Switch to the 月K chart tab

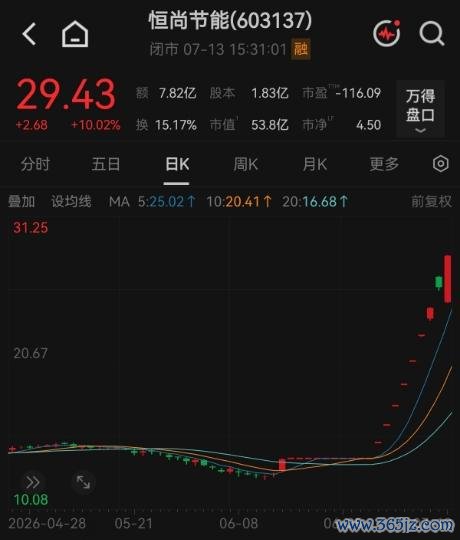tap(315, 164)
